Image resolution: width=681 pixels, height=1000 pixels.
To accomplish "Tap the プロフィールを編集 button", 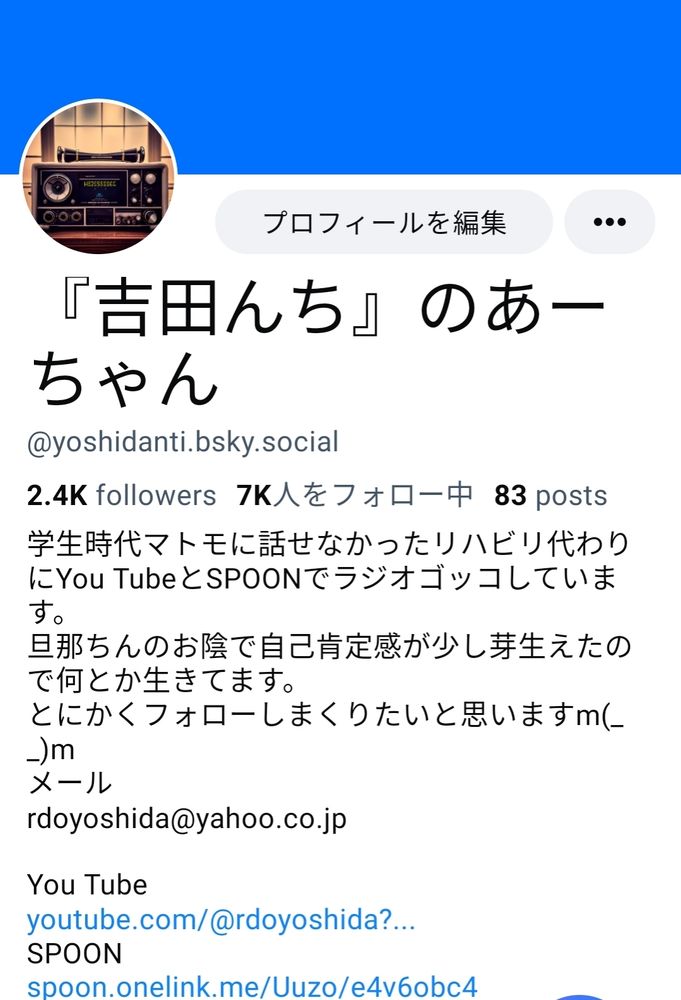I will click(x=384, y=222).
